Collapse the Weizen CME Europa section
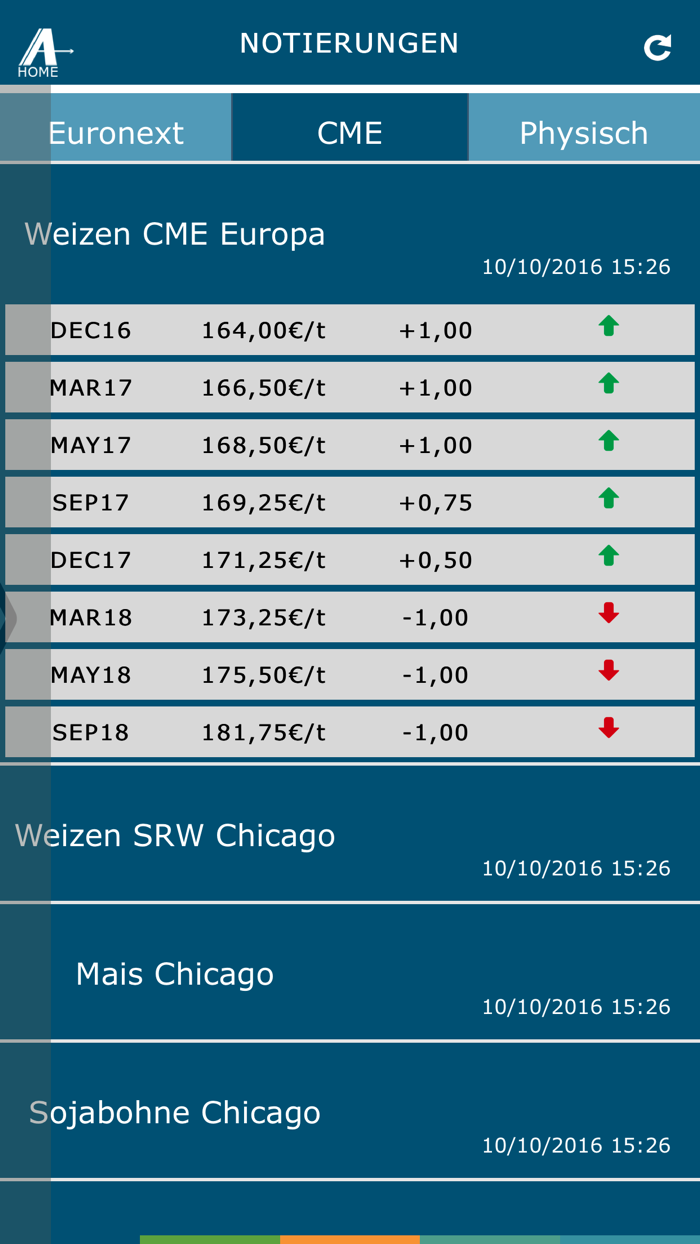 pyautogui.click(x=350, y=235)
